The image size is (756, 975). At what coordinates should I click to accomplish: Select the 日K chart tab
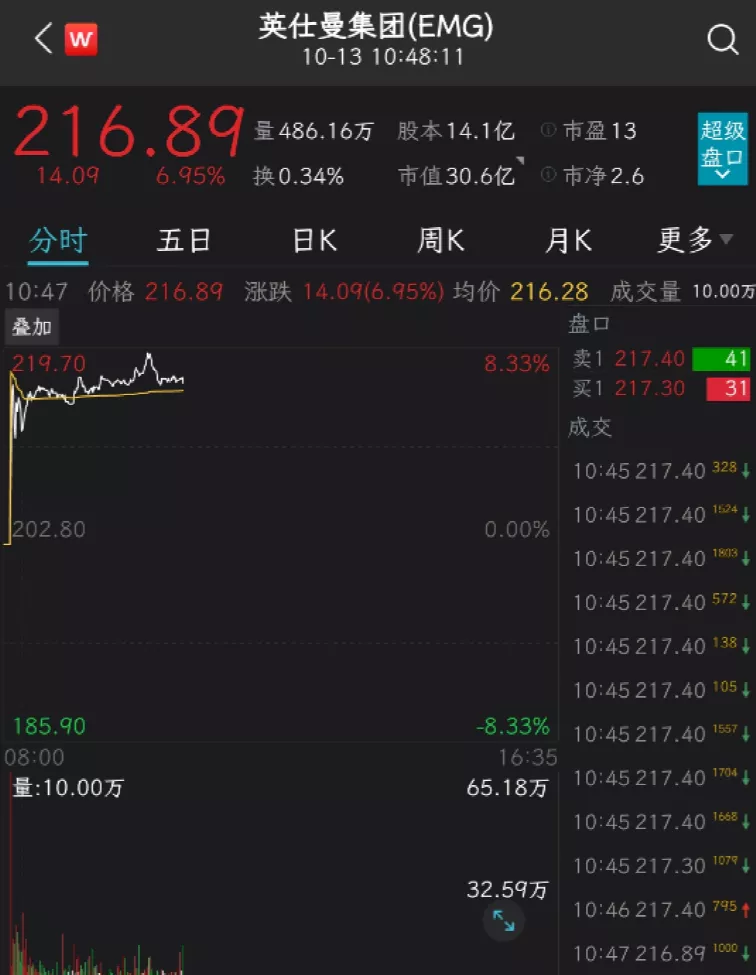[314, 240]
